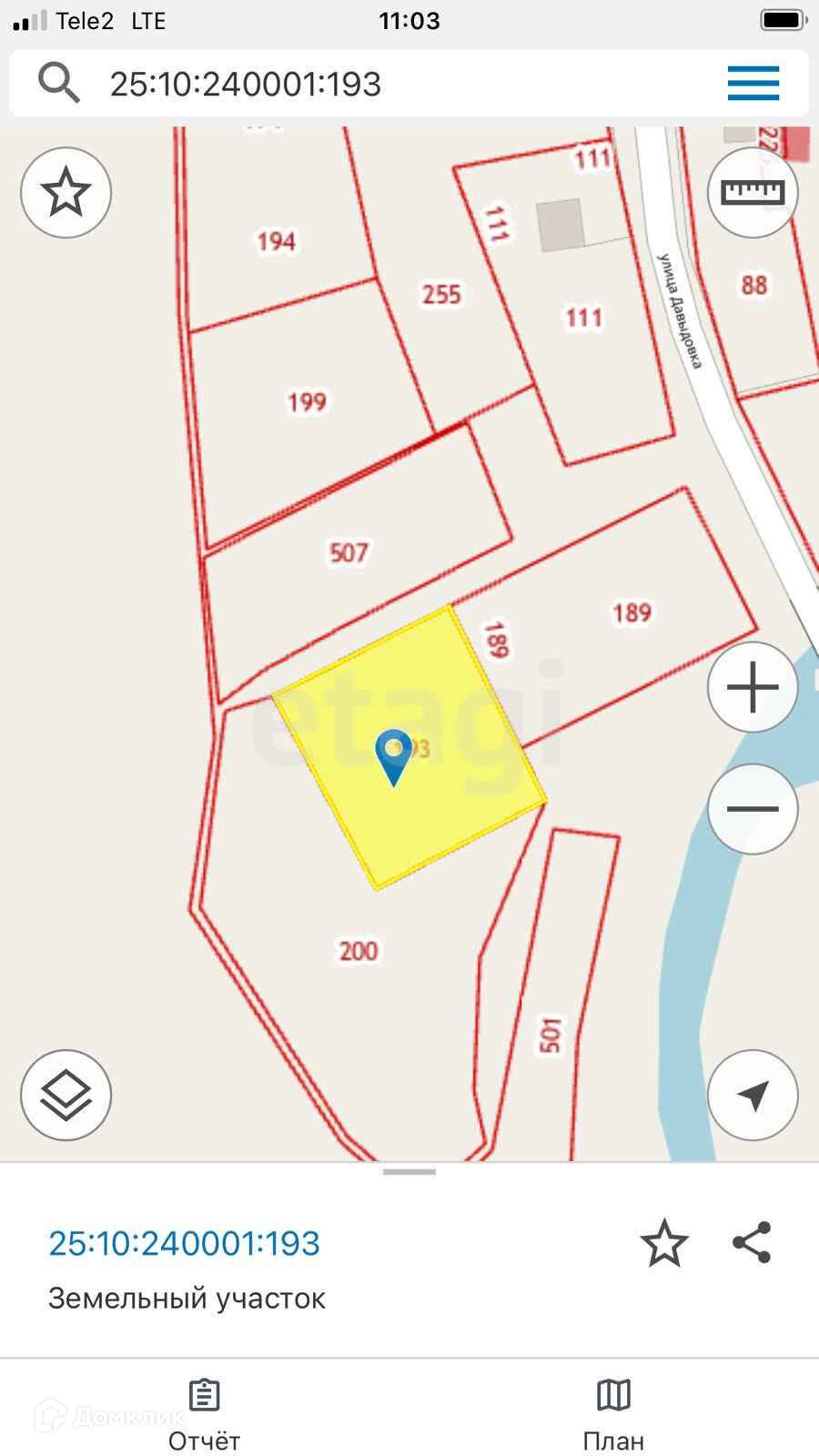Share this land parcel

pyautogui.click(x=752, y=1243)
